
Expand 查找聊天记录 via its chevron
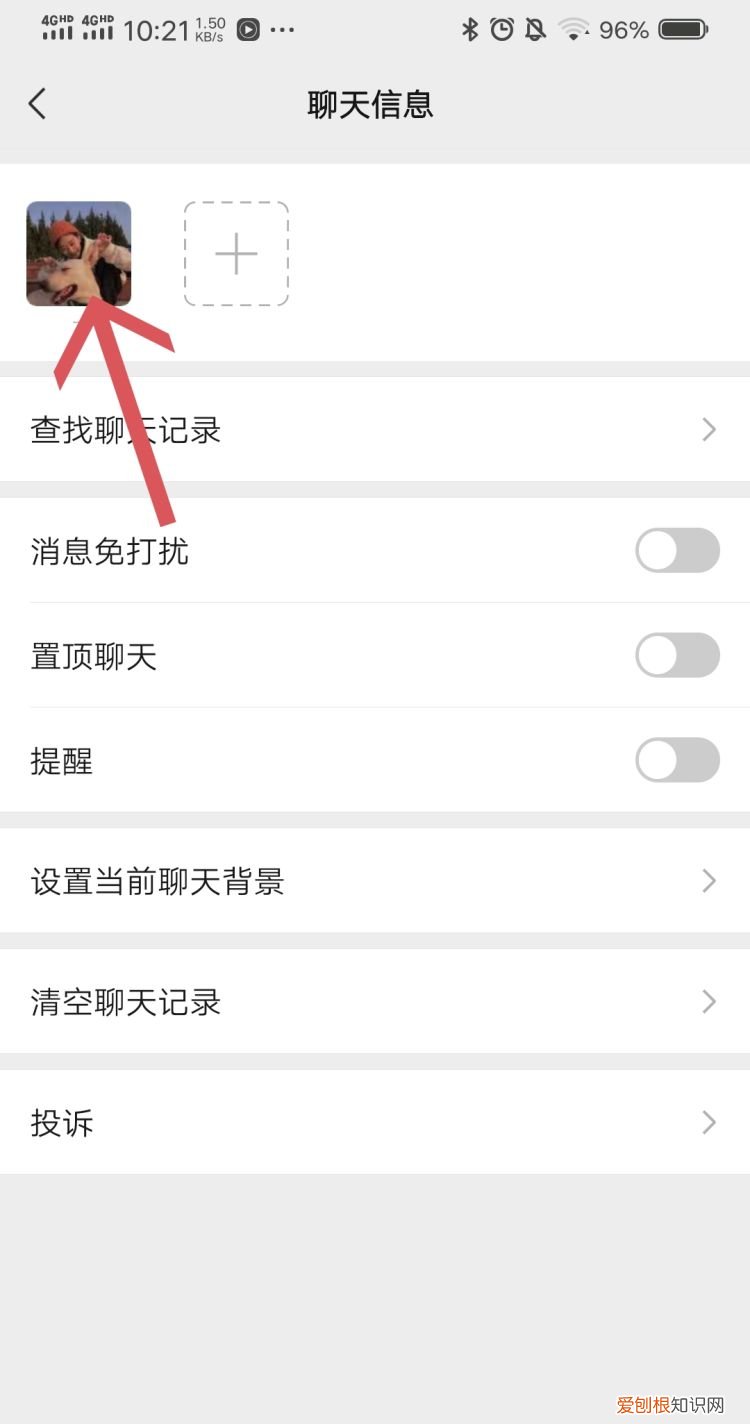coord(709,430)
